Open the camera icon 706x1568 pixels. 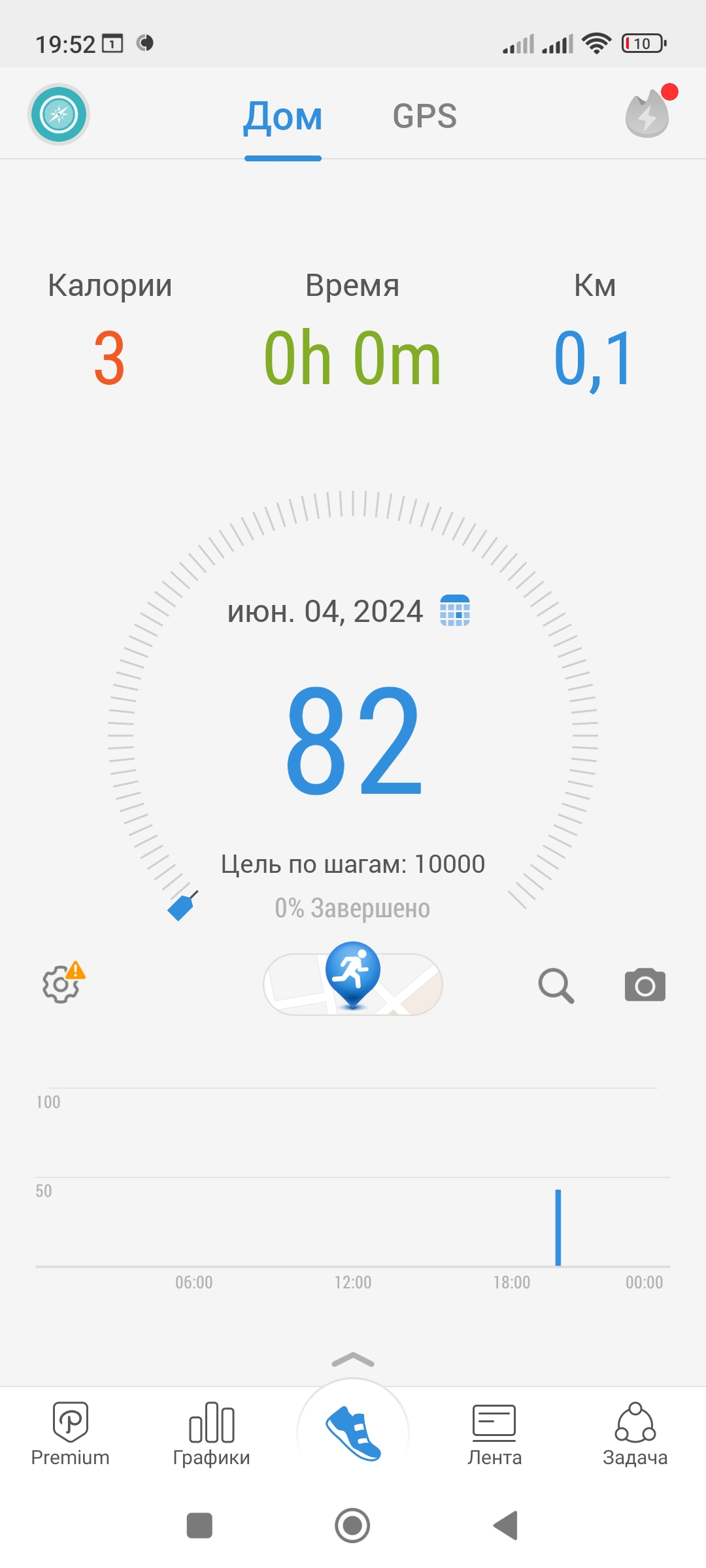645,985
